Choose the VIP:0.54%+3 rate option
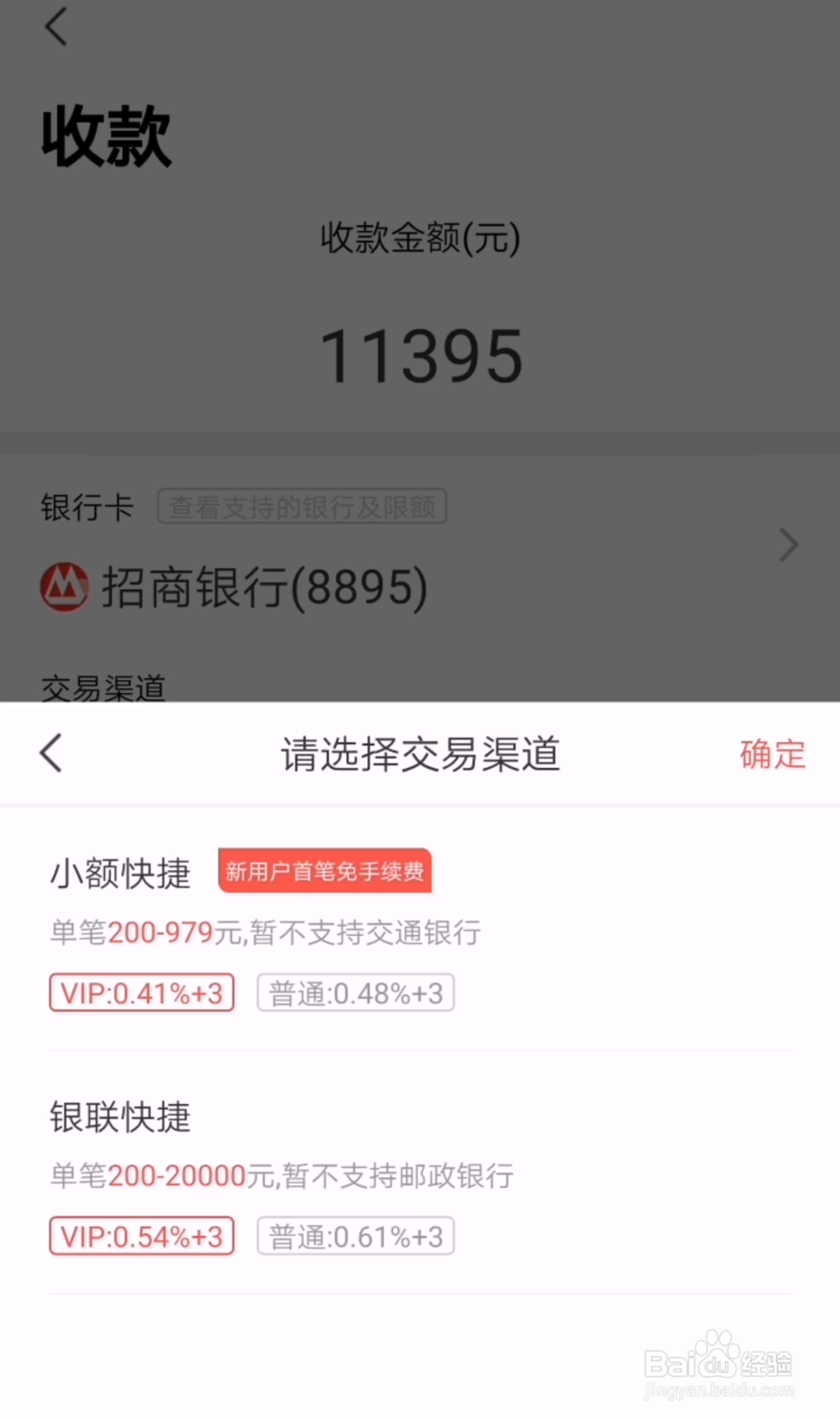Image resolution: width=840 pixels, height=1419 pixels. click(x=140, y=1236)
